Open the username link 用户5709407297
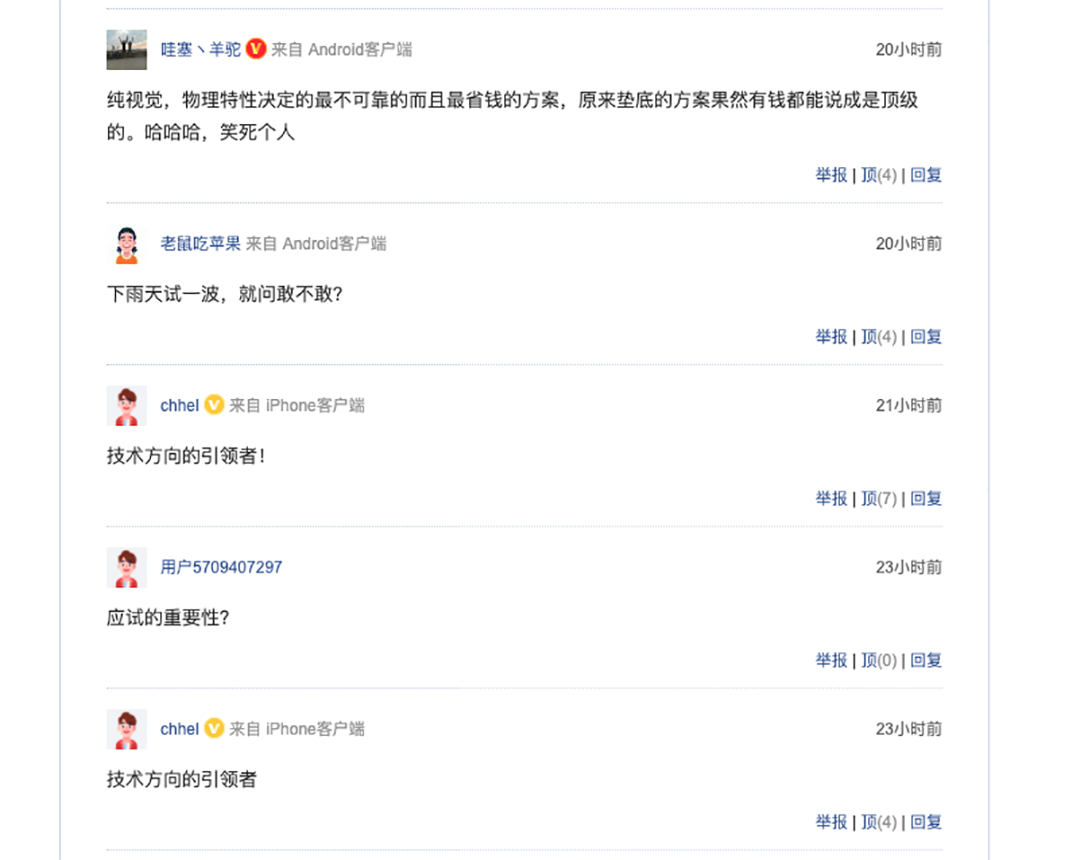The height and width of the screenshot is (860, 1080). (221, 567)
